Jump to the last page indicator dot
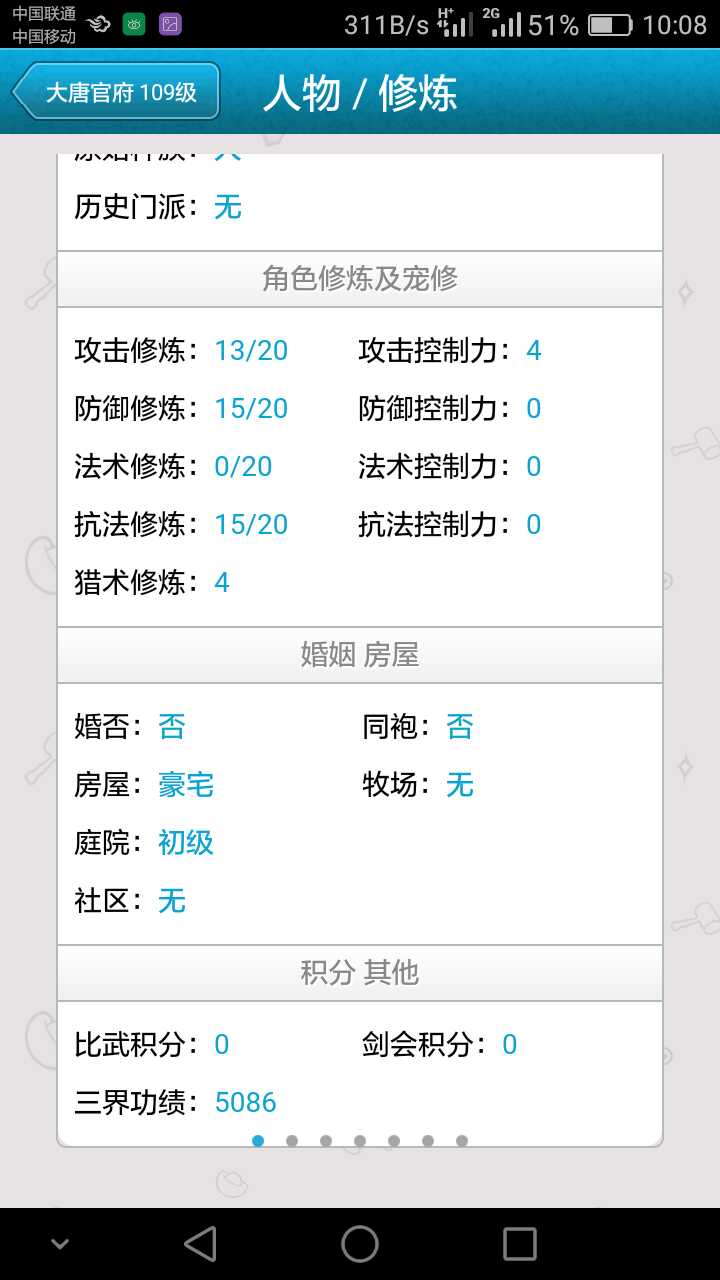The height and width of the screenshot is (1280, 720). [x=462, y=1141]
